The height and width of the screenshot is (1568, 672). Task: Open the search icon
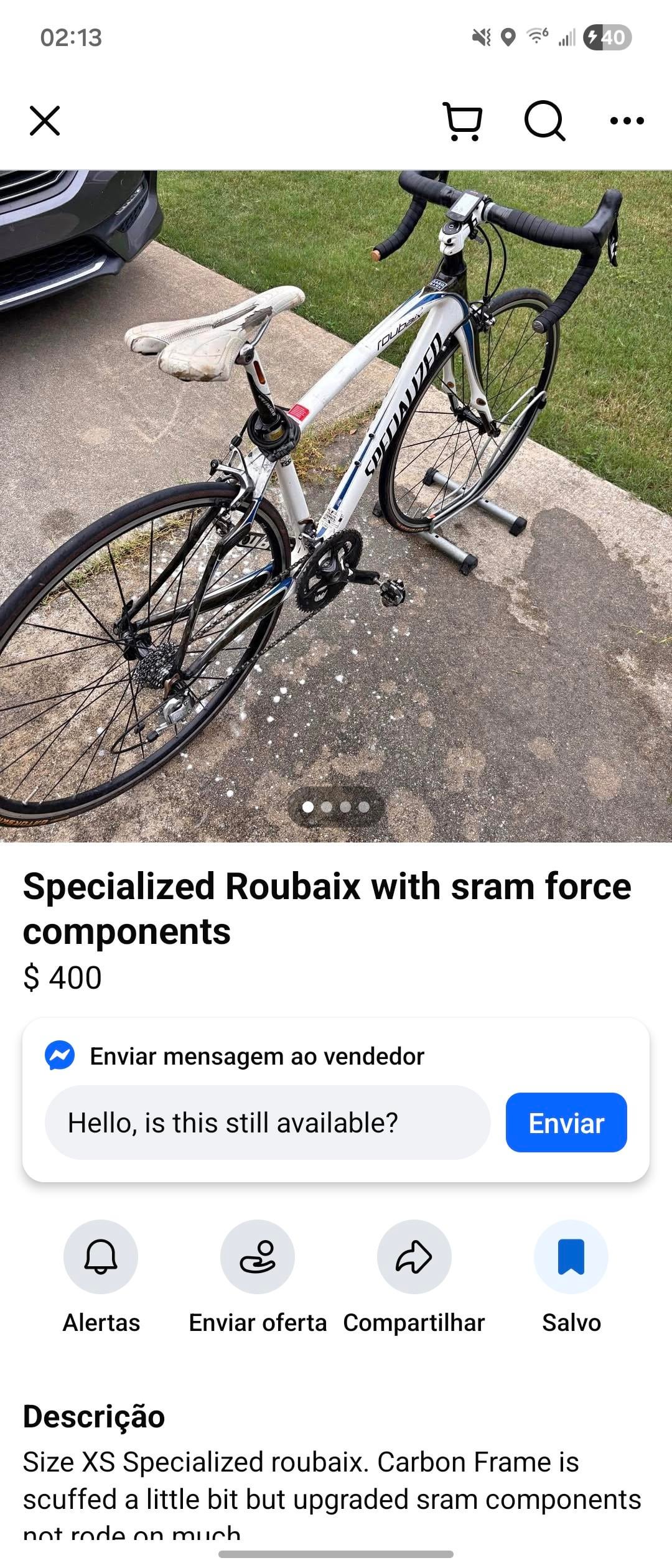point(544,121)
